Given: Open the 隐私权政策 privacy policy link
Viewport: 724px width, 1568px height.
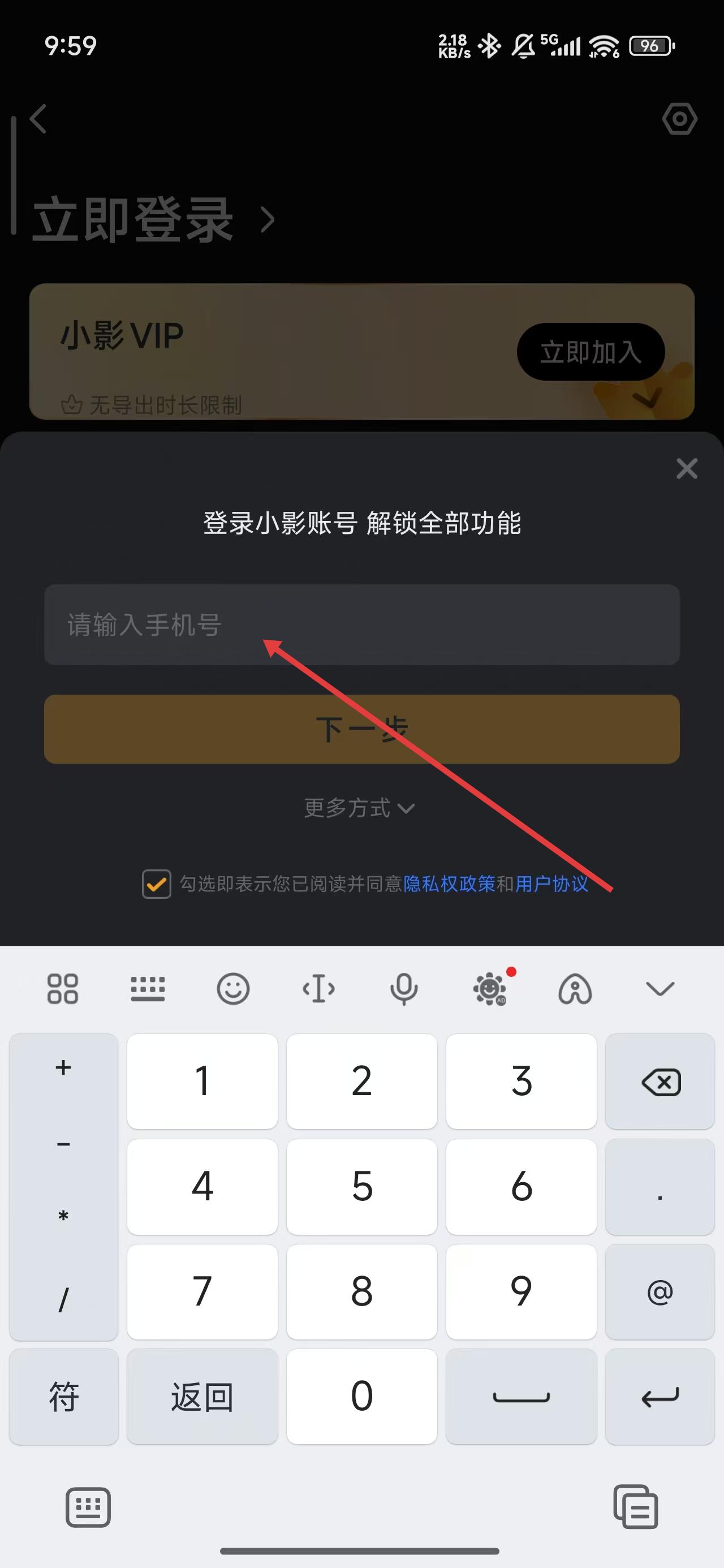Looking at the screenshot, I should point(449,884).
